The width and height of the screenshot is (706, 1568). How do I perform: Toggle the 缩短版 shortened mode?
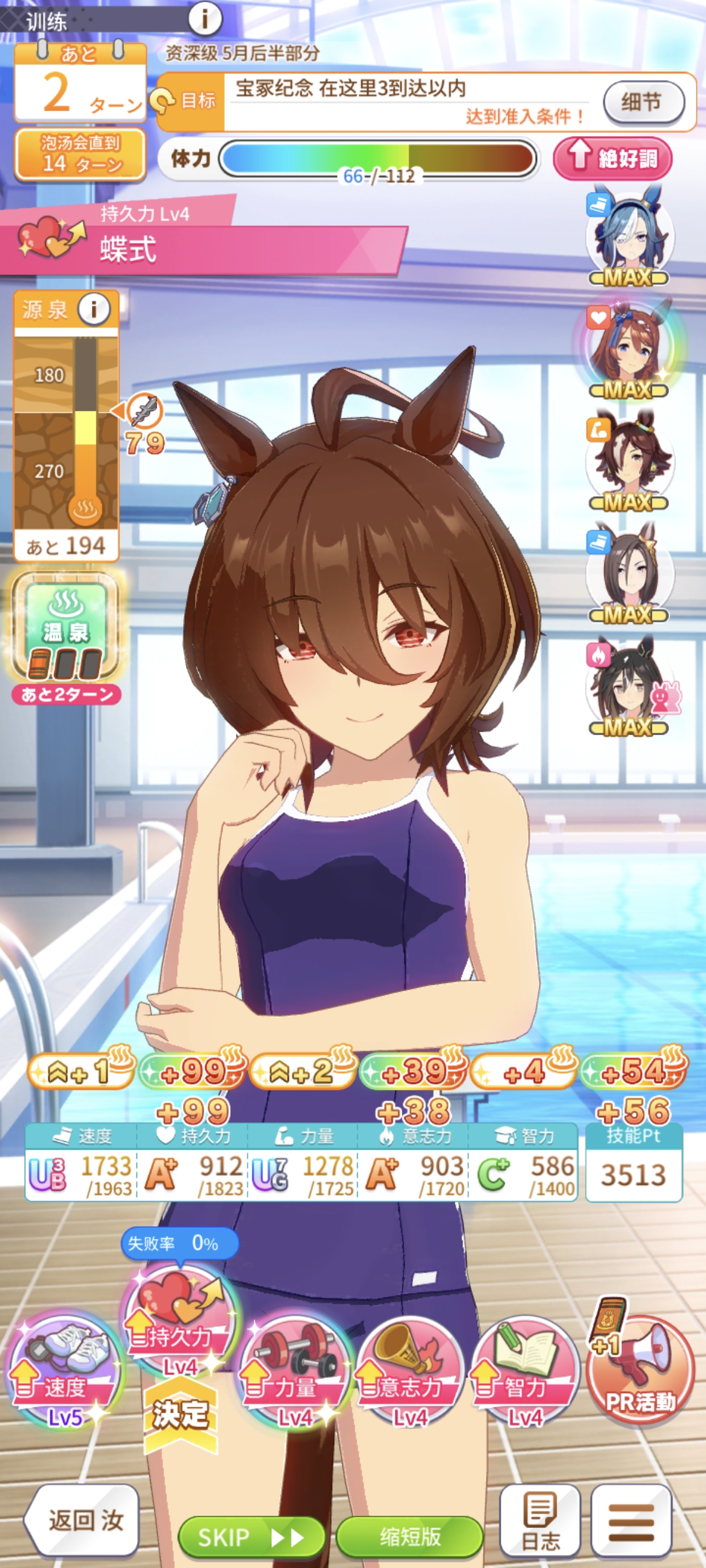coord(409,1537)
